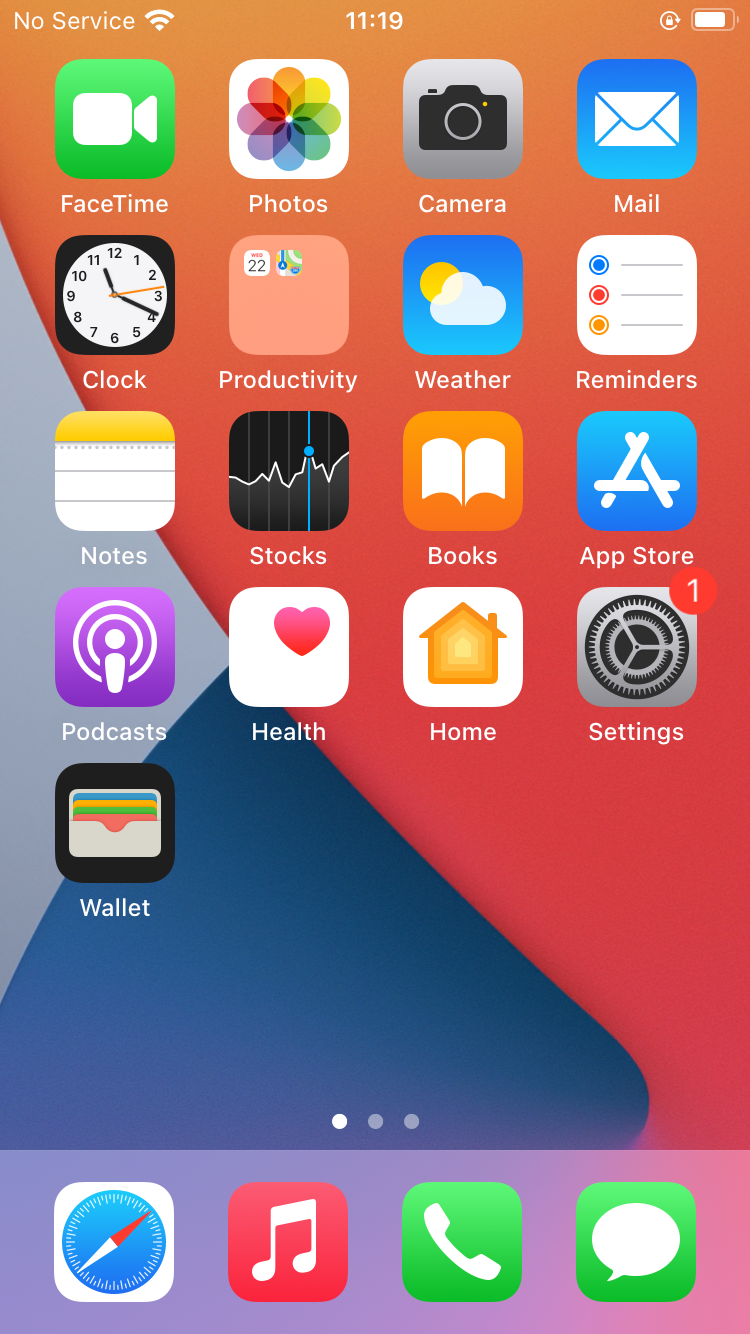Open the Camera app
Image resolution: width=750 pixels, height=1334 pixels.
(463, 119)
